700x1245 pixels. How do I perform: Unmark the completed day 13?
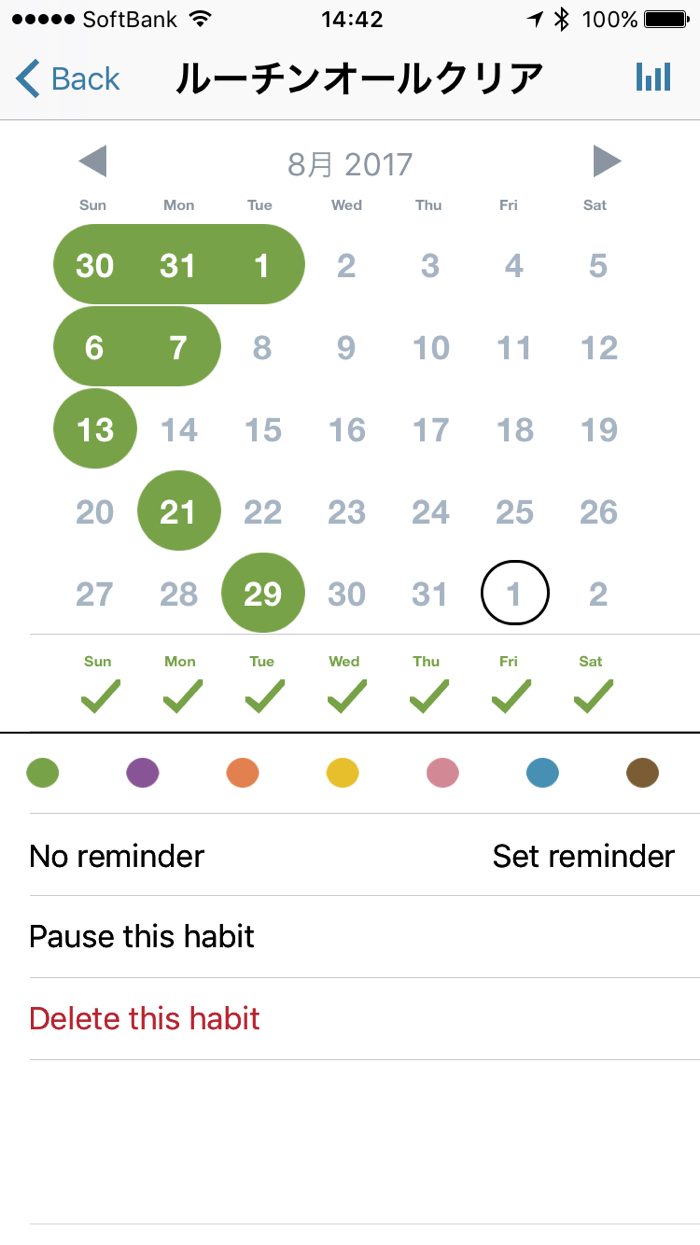click(95, 430)
